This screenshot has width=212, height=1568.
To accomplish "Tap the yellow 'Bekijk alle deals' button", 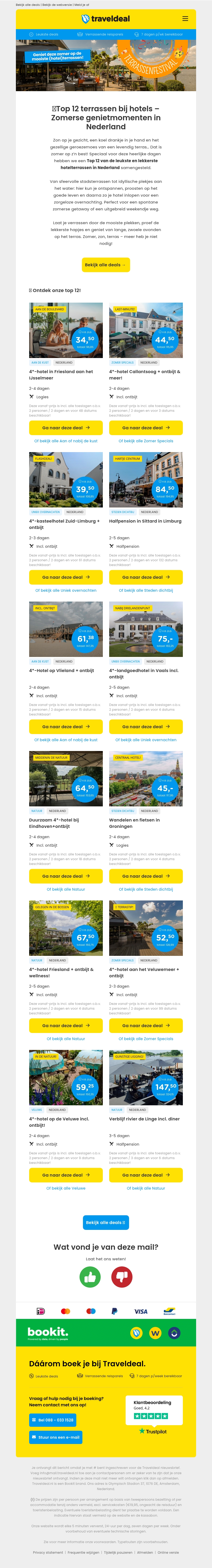I will click(x=105, y=265).
